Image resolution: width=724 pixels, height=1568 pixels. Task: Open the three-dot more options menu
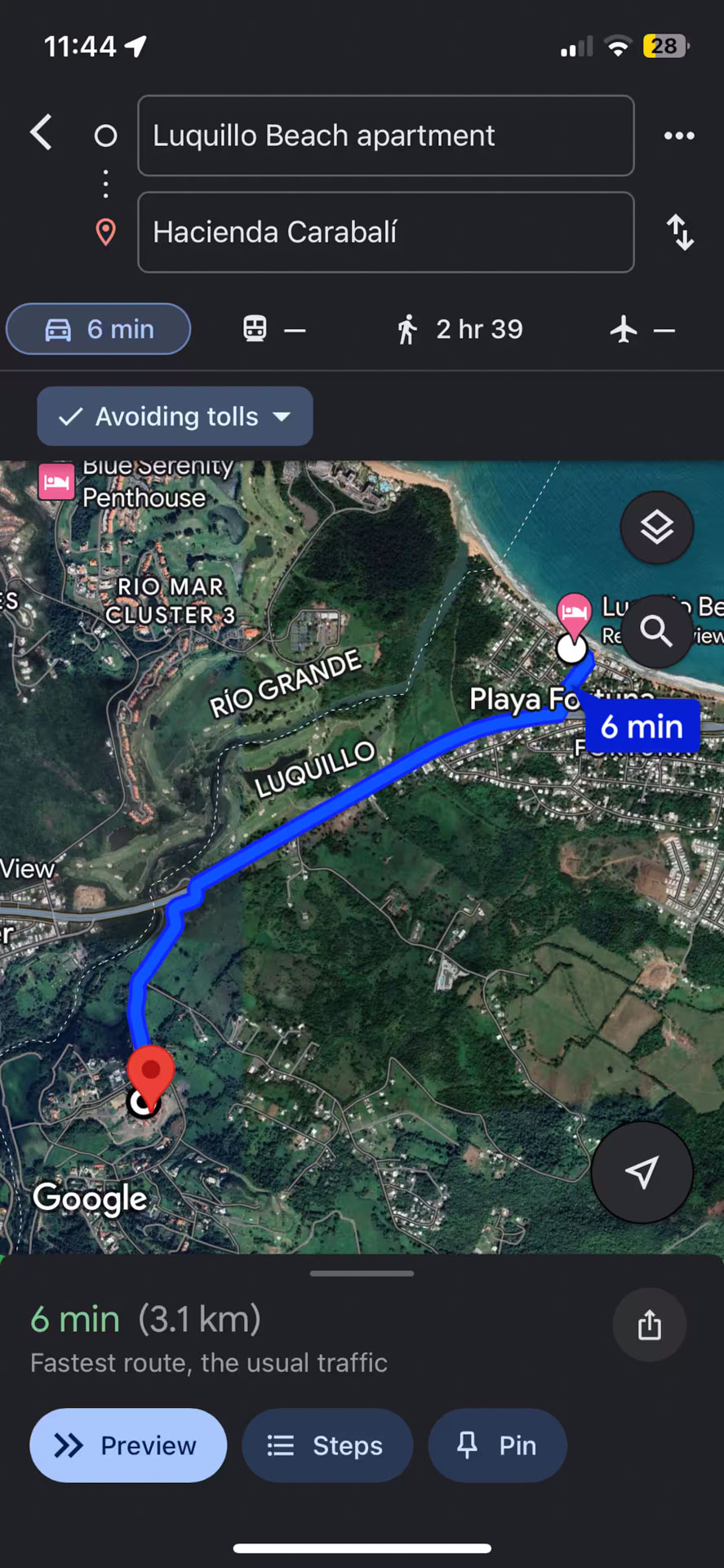pyautogui.click(x=678, y=136)
